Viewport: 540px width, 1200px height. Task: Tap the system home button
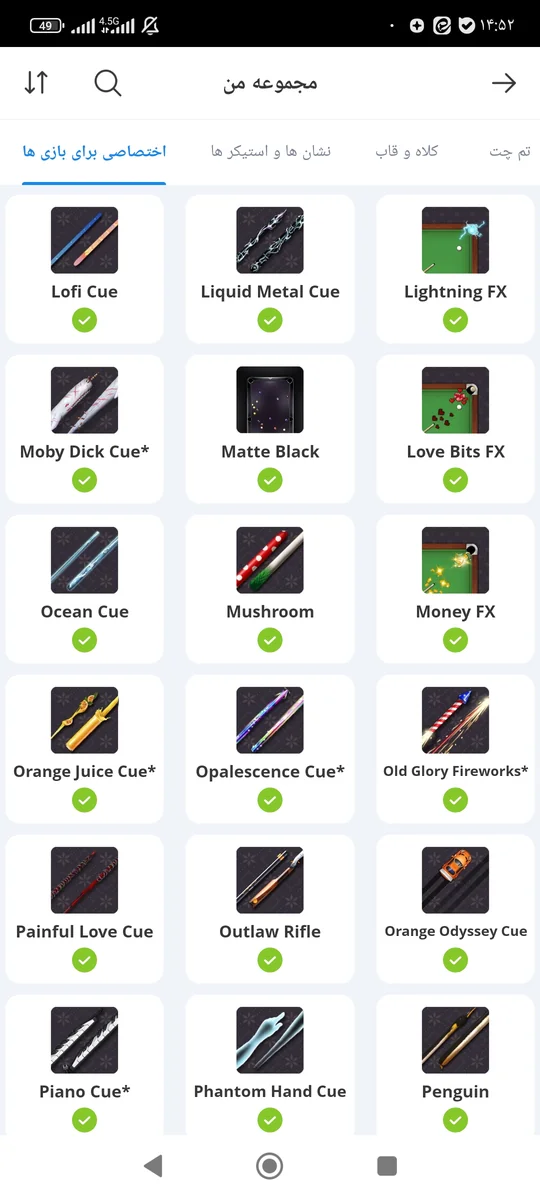pyautogui.click(x=270, y=1165)
